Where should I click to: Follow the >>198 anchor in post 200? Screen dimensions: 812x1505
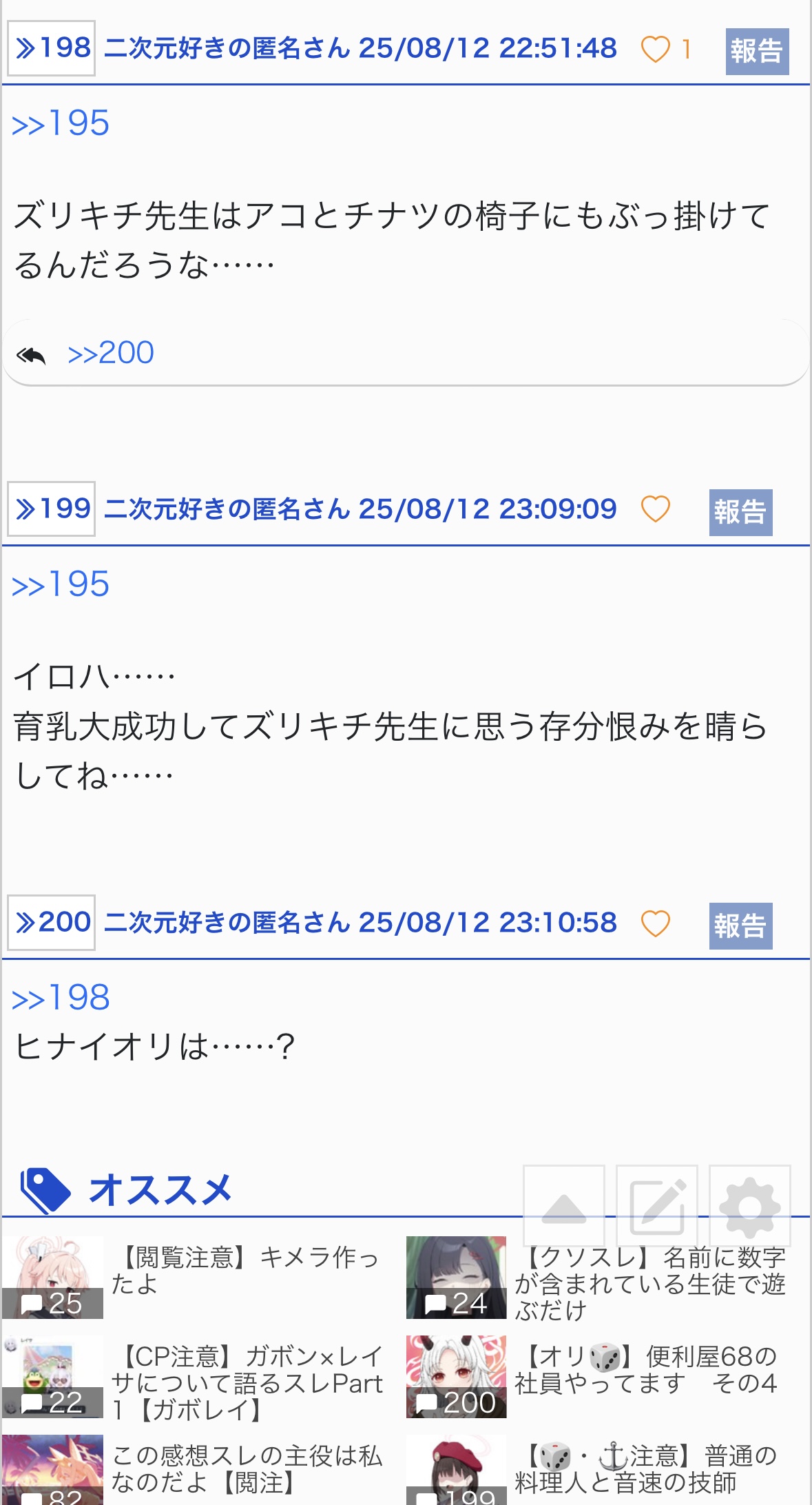(x=61, y=999)
